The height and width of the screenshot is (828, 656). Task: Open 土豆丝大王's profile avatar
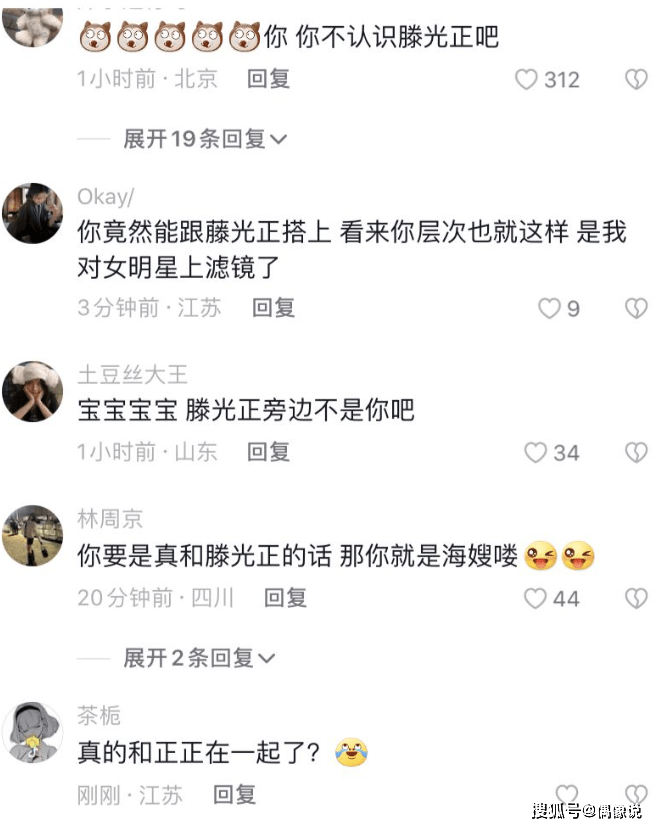34,391
